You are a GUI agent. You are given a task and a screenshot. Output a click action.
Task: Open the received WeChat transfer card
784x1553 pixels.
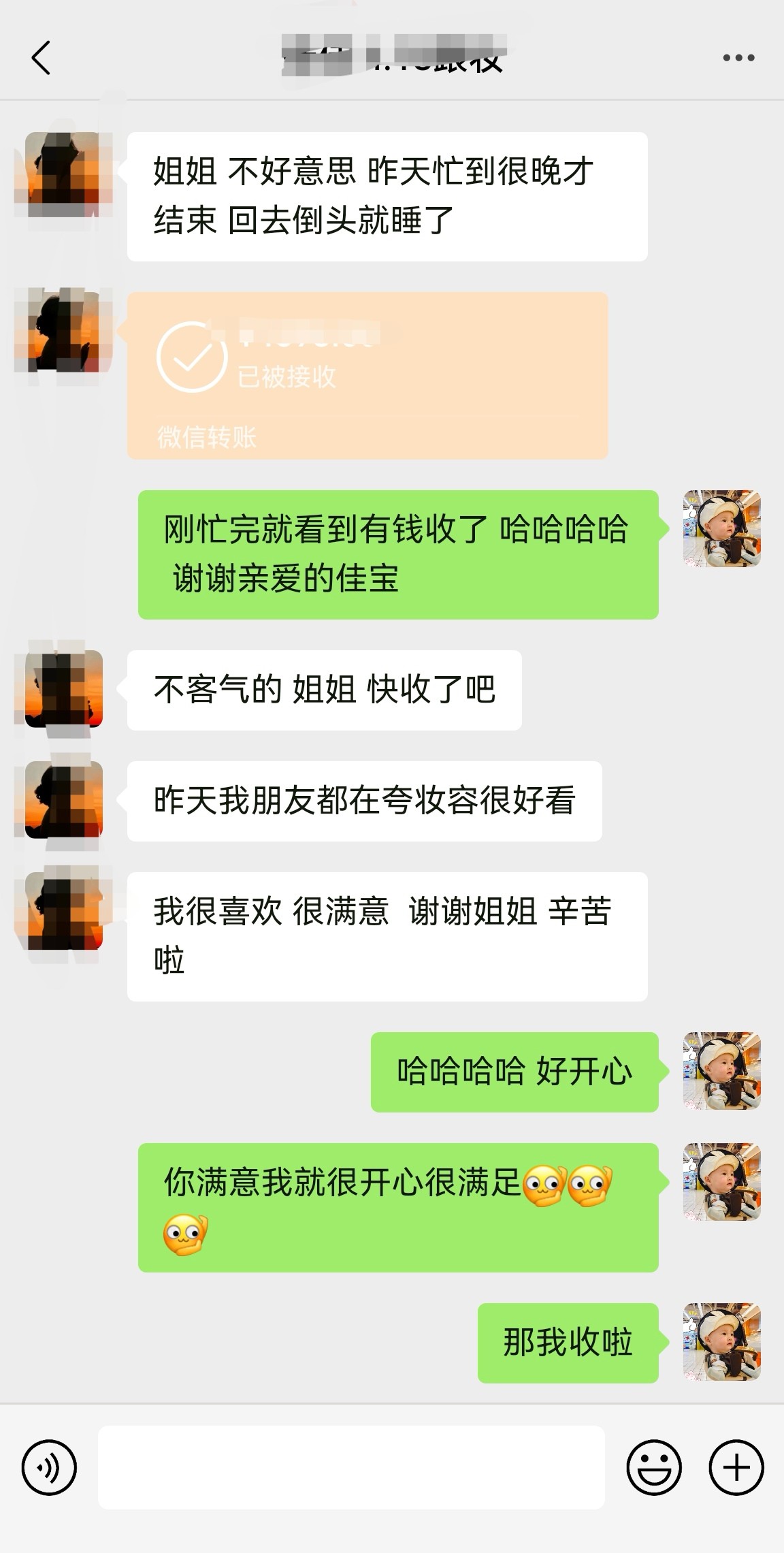tap(367, 375)
